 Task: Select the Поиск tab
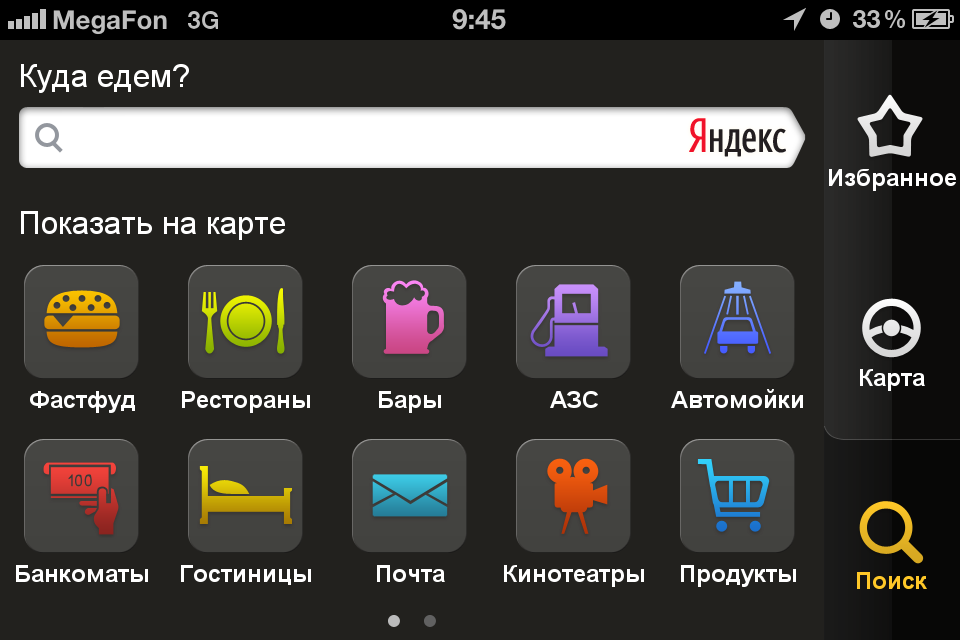point(890,546)
